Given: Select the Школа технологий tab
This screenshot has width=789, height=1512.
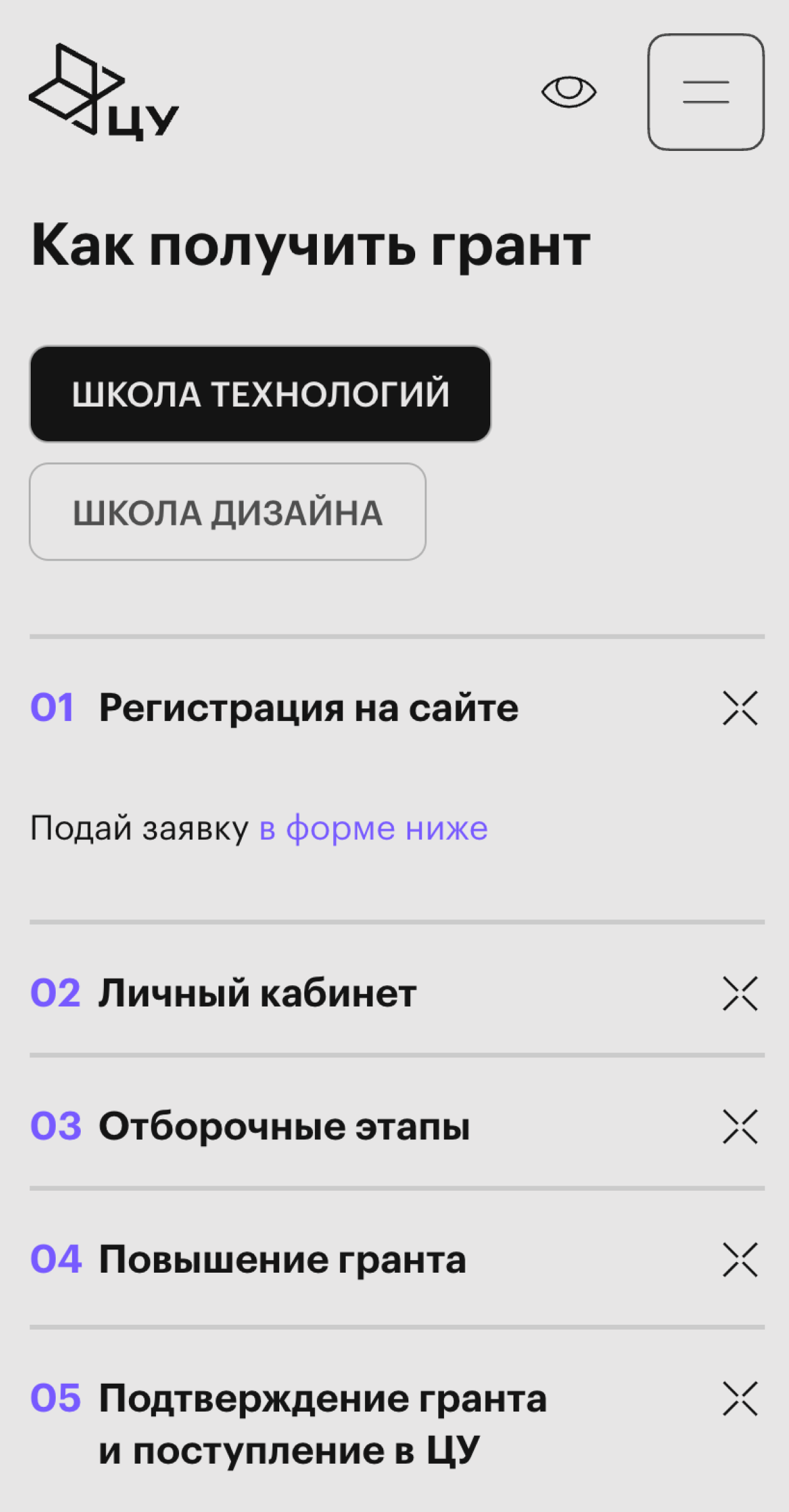Looking at the screenshot, I should (x=260, y=393).
